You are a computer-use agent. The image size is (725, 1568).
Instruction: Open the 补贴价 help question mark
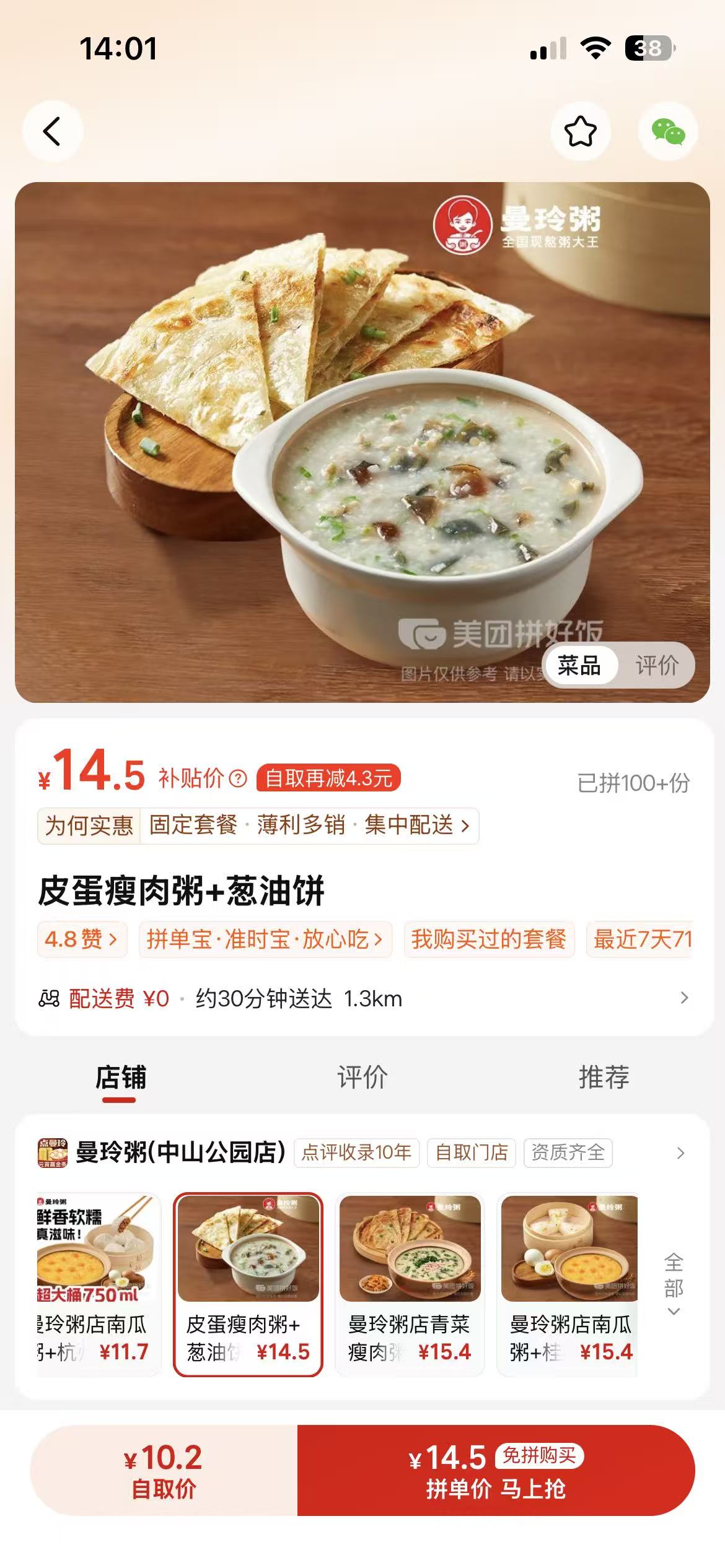(238, 778)
